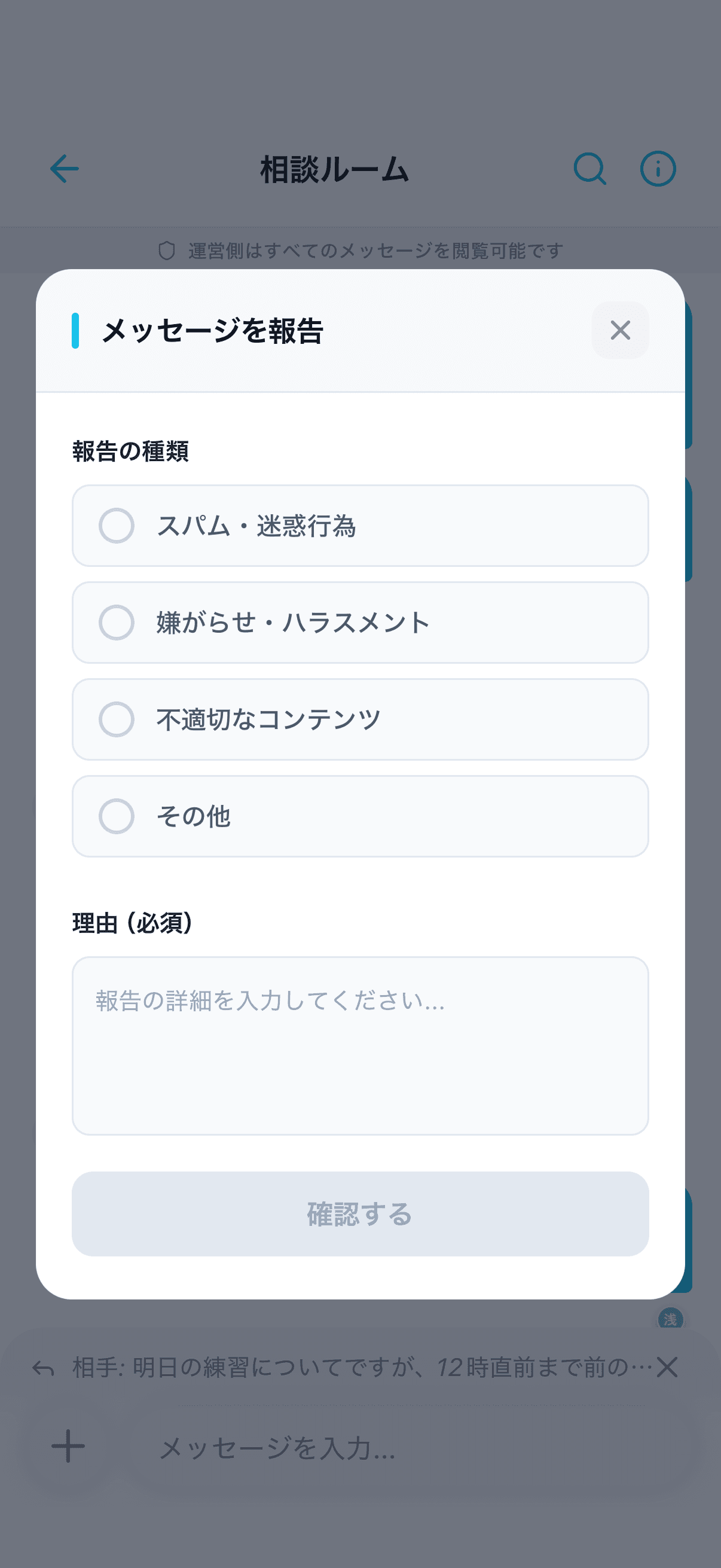This screenshot has width=721, height=1568.
Task: Close the メッセージを報告 dialog
Action: (x=619, y=330)
